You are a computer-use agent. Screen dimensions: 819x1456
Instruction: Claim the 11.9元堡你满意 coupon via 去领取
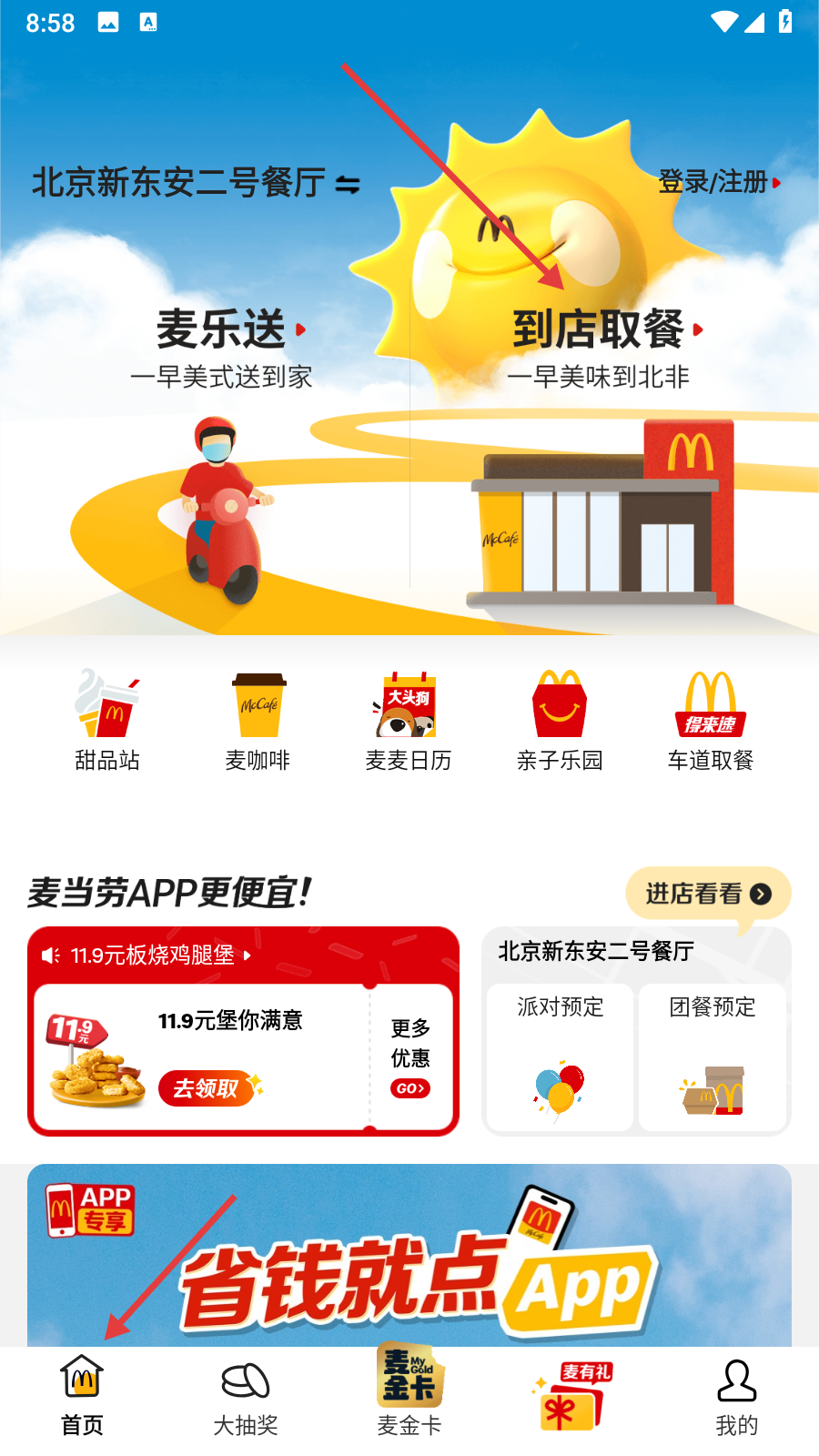tap(206, 1088)
